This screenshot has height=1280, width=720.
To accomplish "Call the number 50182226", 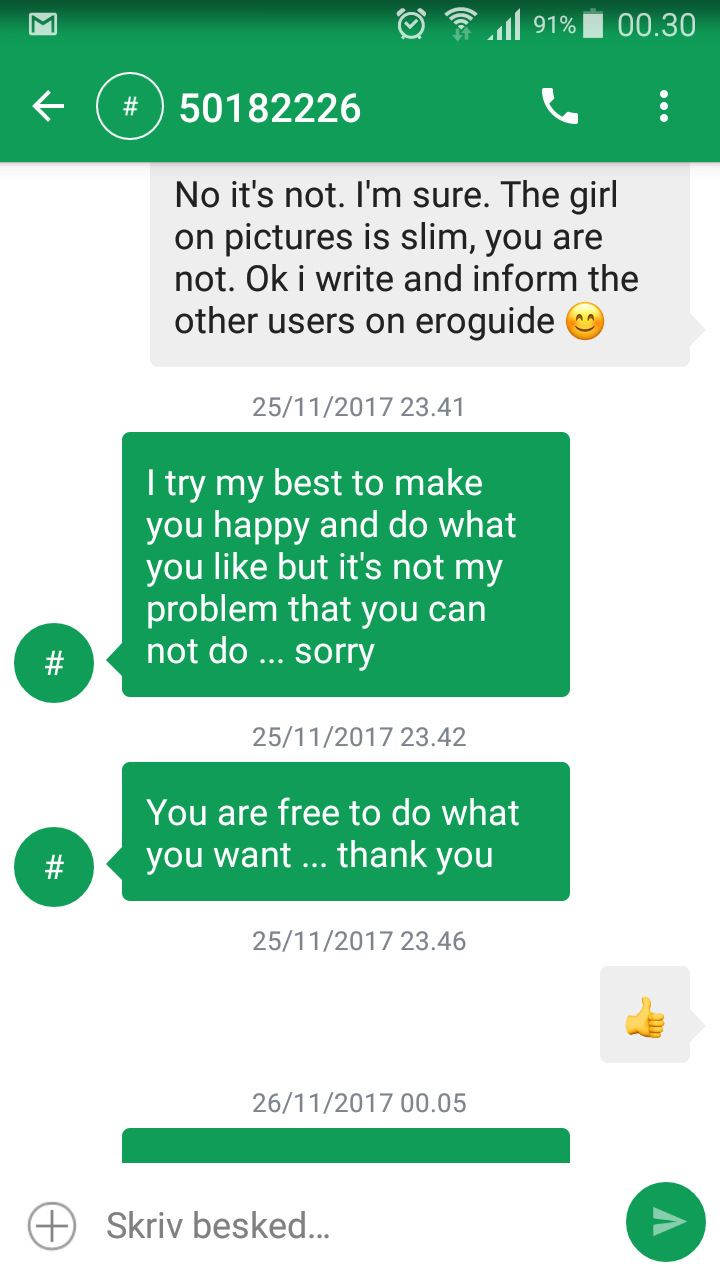I will pyautogui.click(x=560, y=106).
